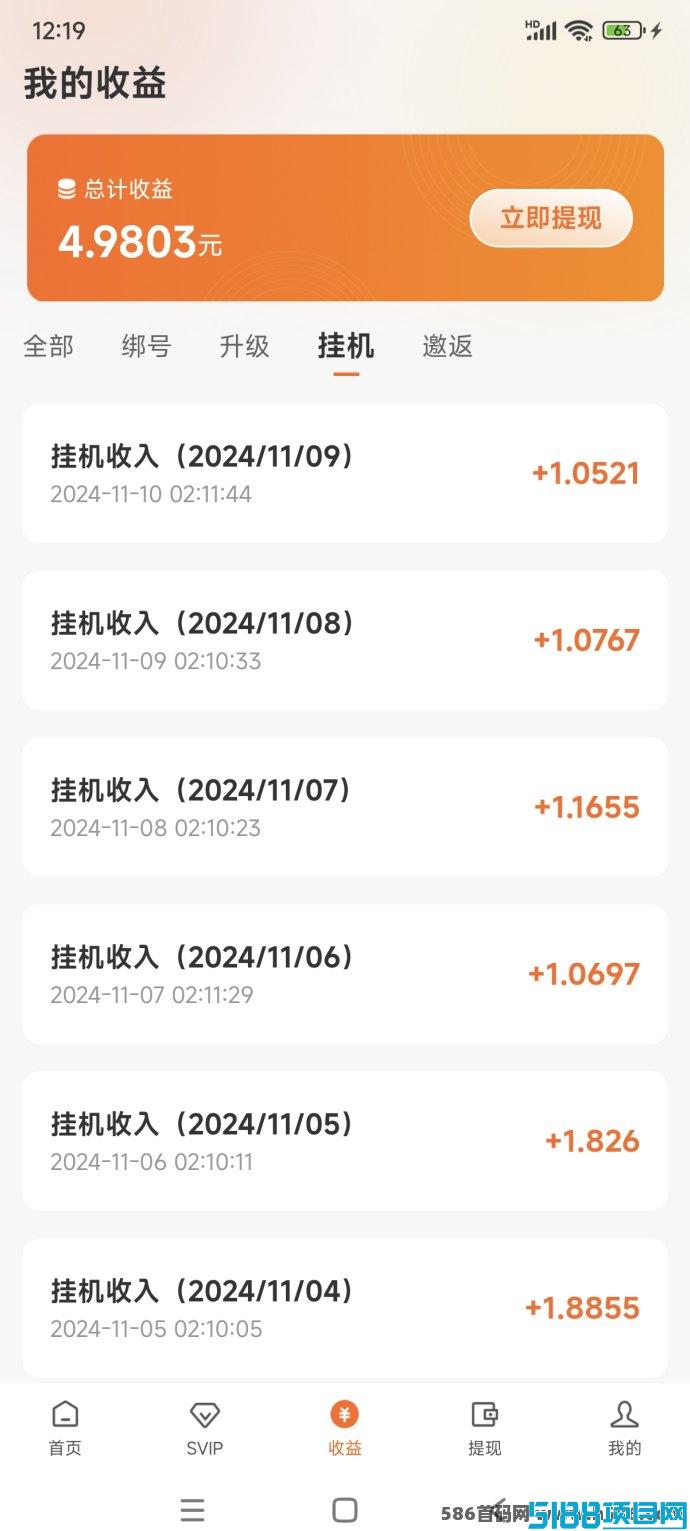Image resolution: width=690 pixels, height=1531 pixels.
Task: Select the 绑号 tab
Action: click(x=146, y=347)
